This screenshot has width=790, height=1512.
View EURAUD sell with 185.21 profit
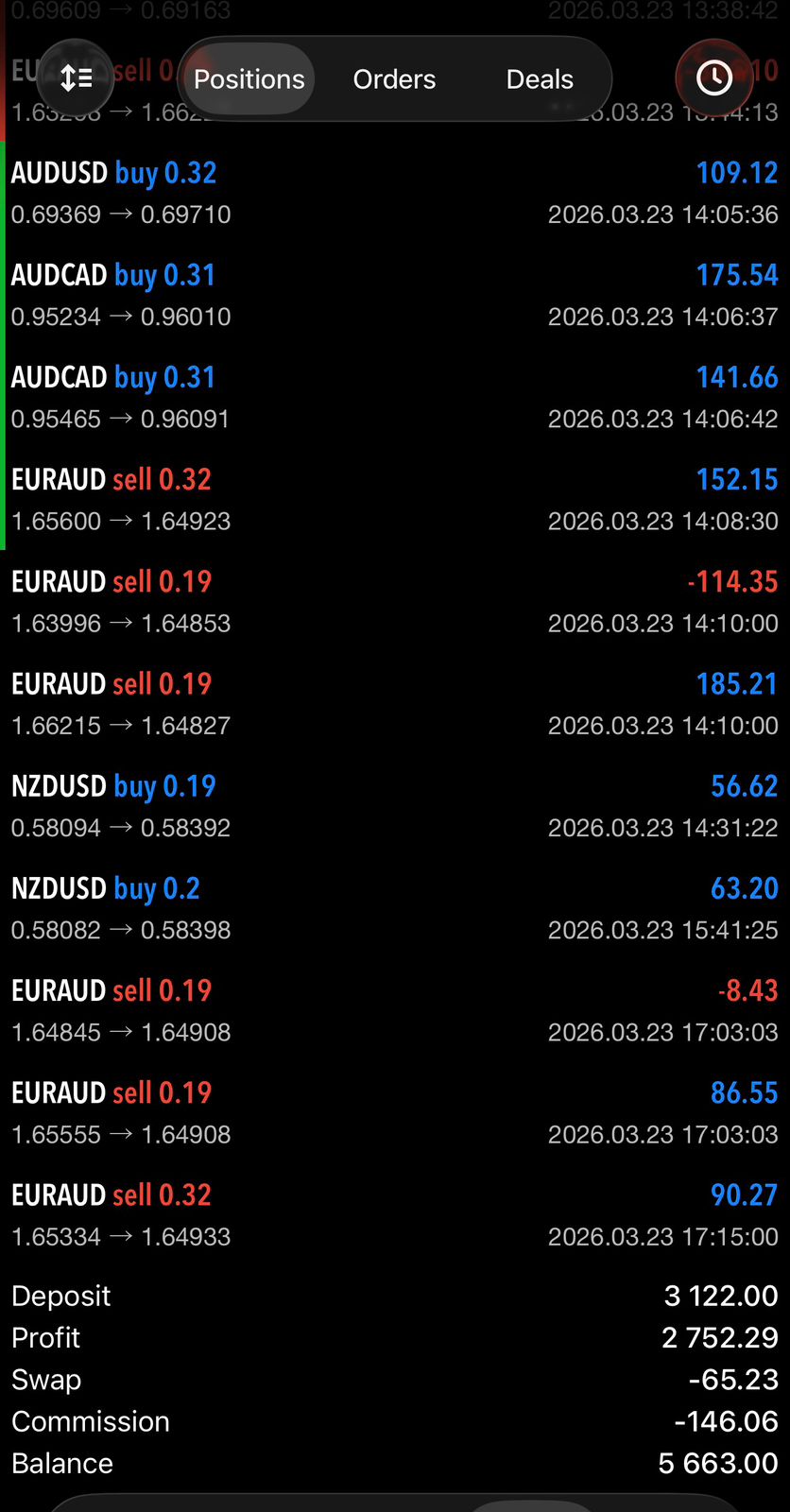395,703
